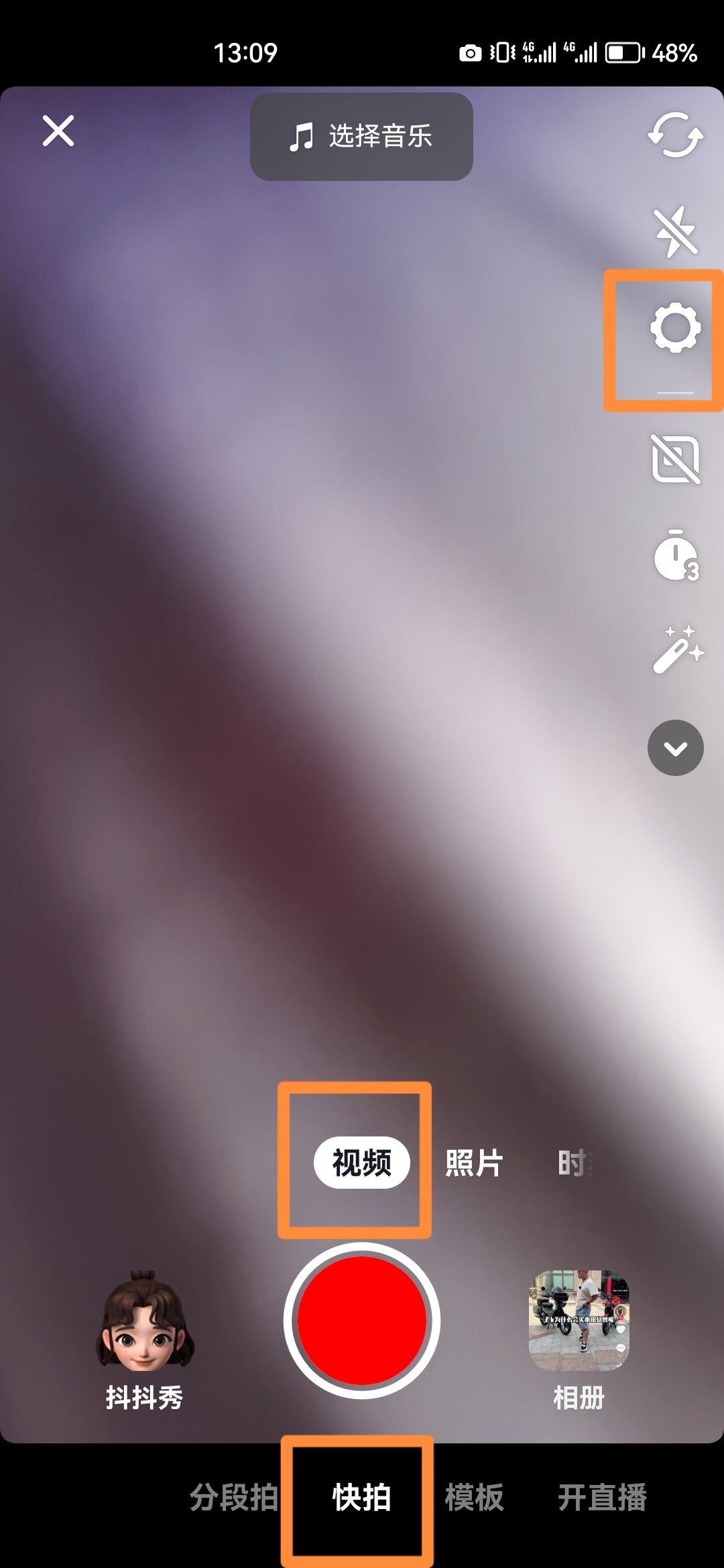The image size is (724, 1568).
Task: Open the camera settings gear
Action: 675,328
